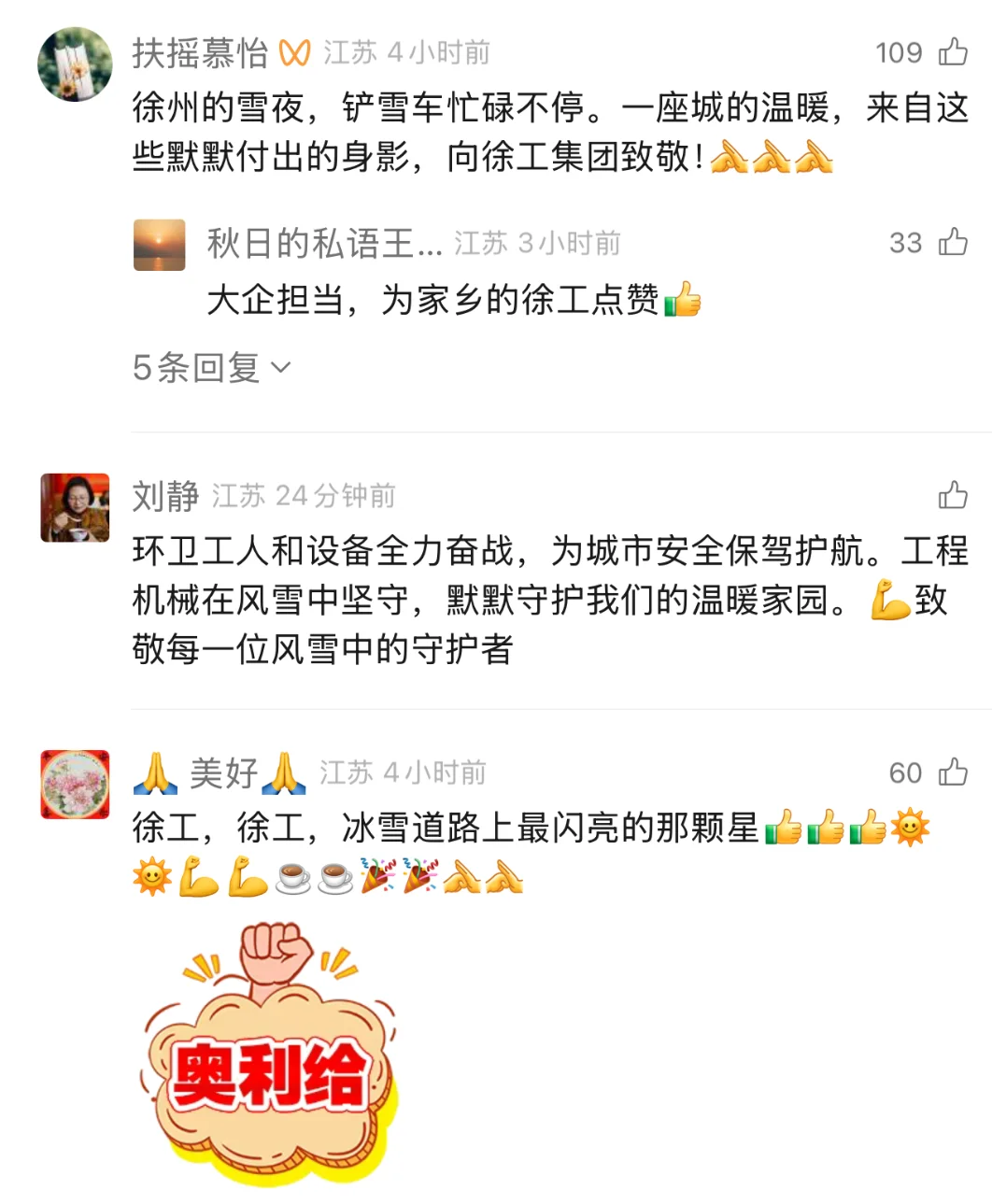Open 秋日的私语王's profile avatar
Viewport: 992px width, 1204px height.
point(160,245)
